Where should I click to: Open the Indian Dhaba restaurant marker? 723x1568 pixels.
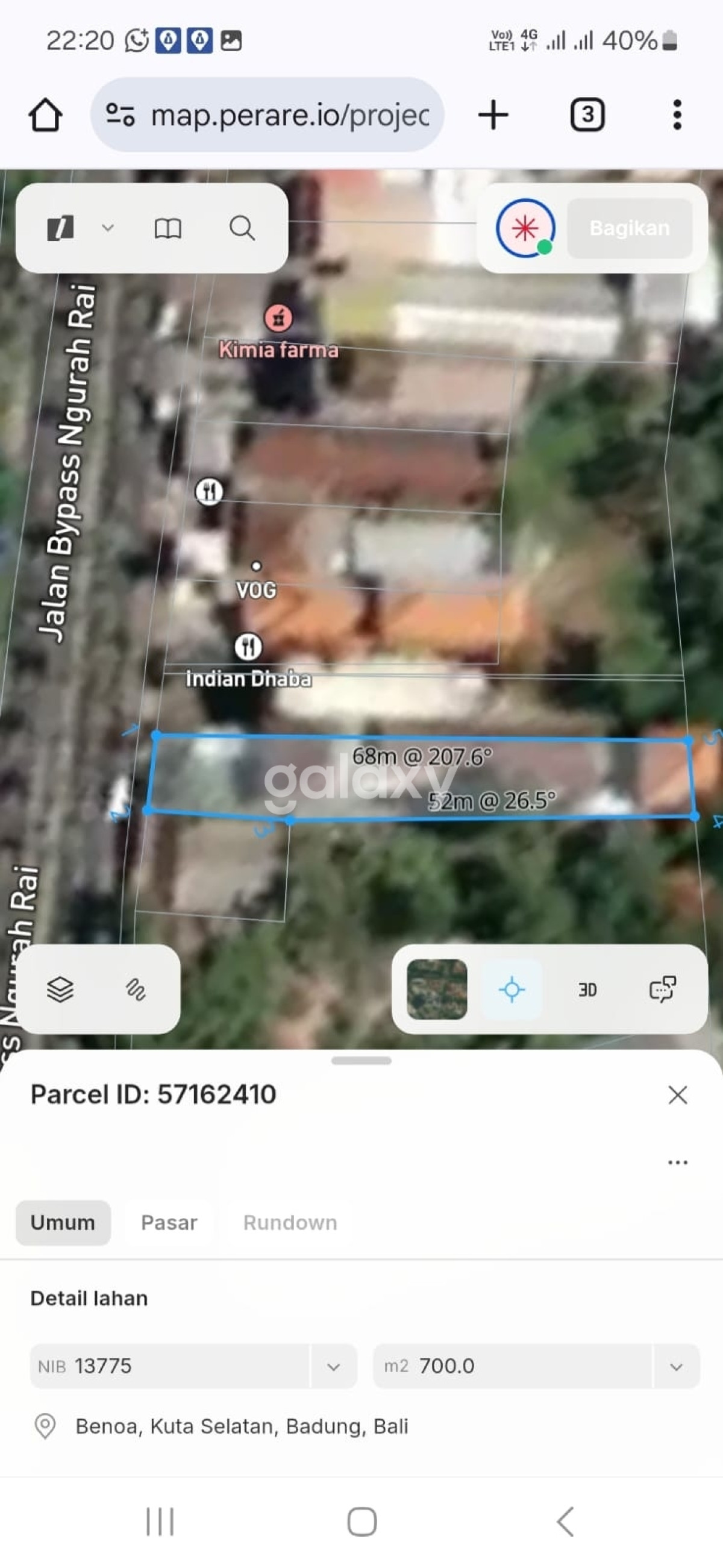pyautogui.click(x=248, y=647)
